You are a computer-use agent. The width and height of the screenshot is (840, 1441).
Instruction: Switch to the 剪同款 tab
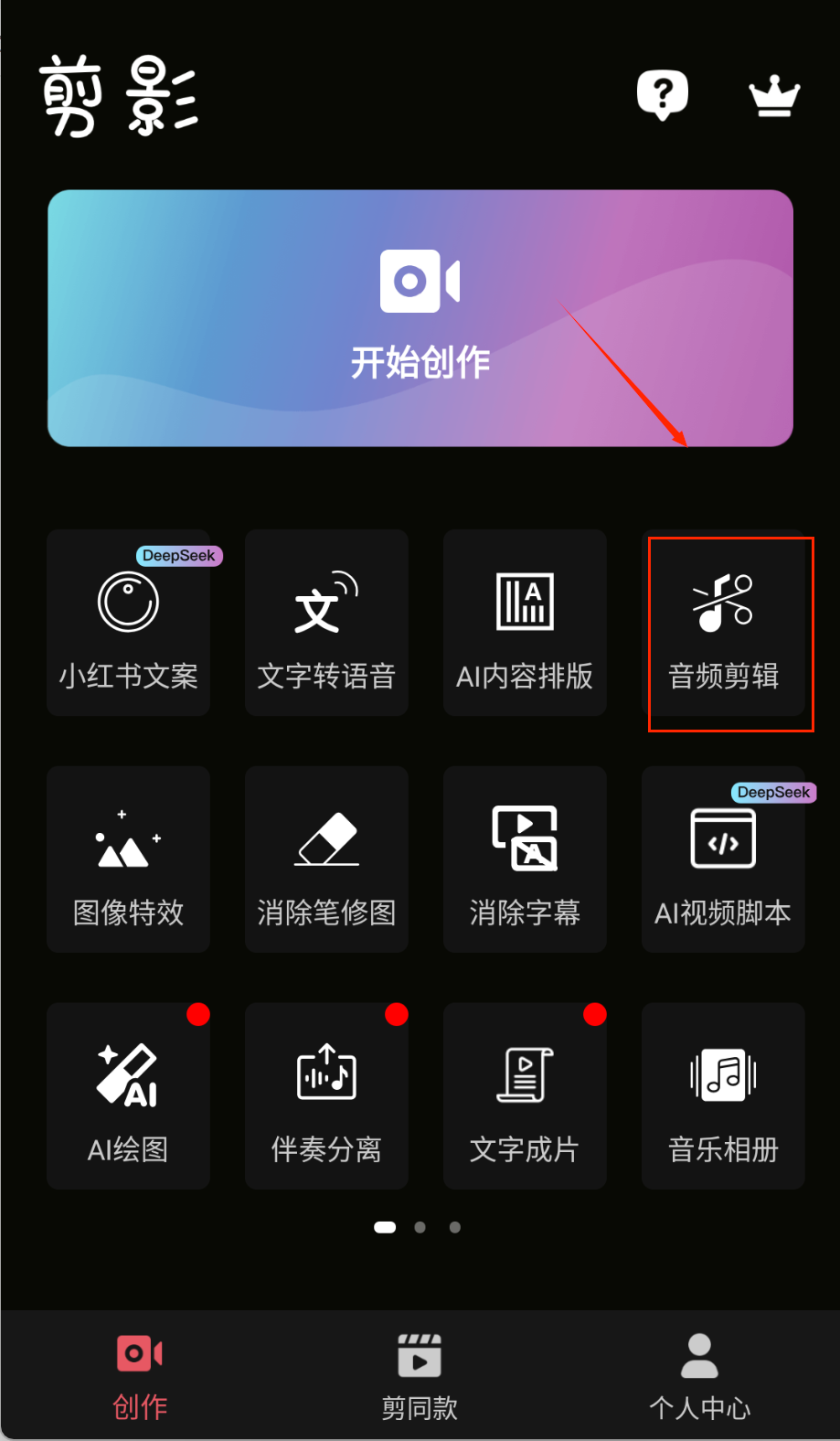420,1376
